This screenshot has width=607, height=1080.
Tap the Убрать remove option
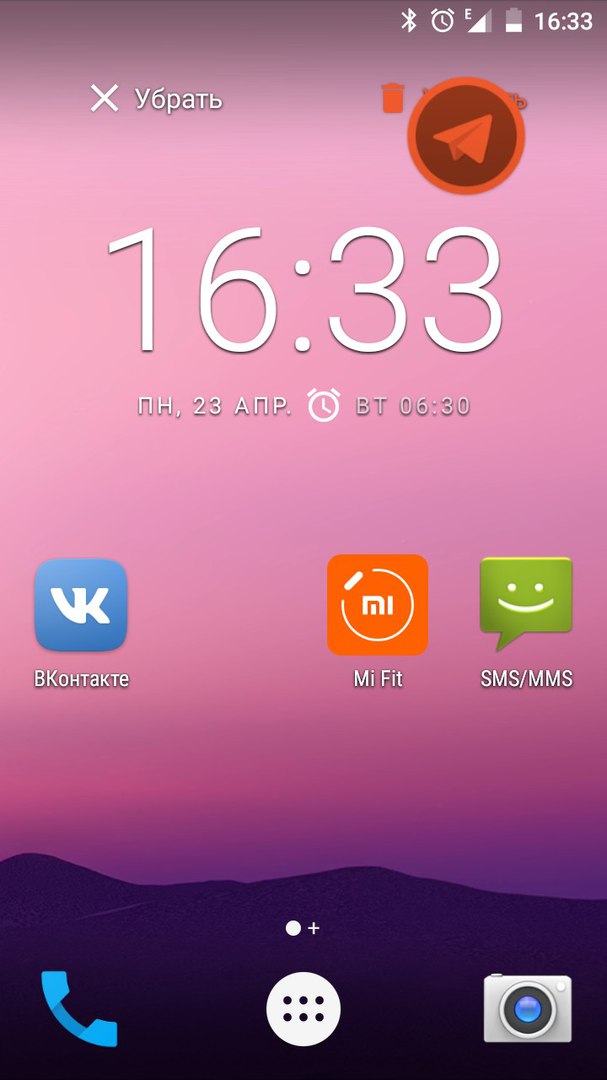(x=156, y=99)
